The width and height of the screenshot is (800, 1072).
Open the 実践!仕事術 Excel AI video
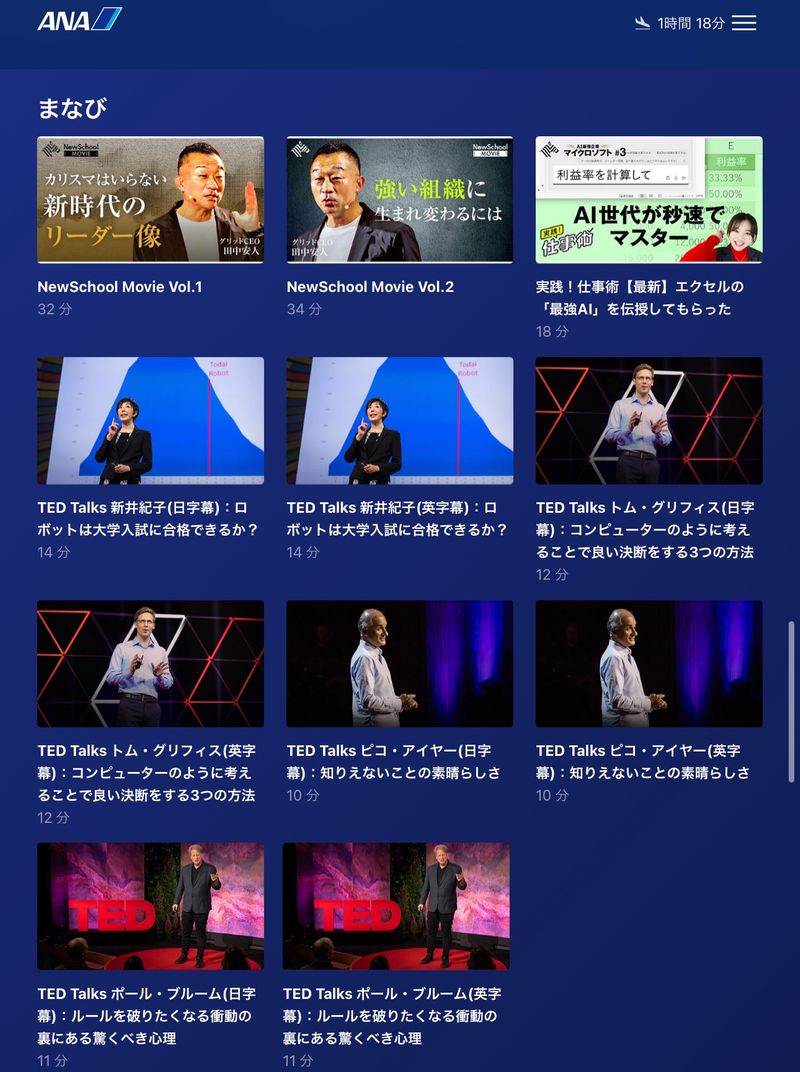point(648,200)
